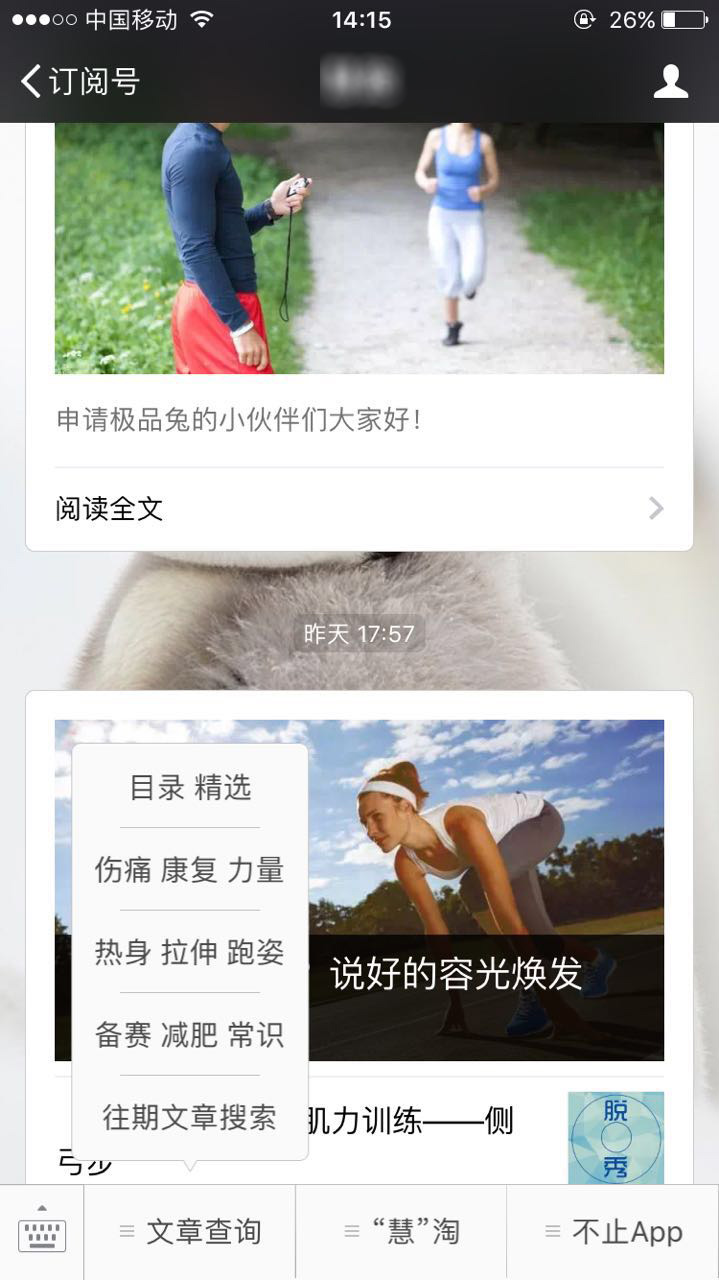Choose 伤痛 康复 力量 menu option

point(190,870)
